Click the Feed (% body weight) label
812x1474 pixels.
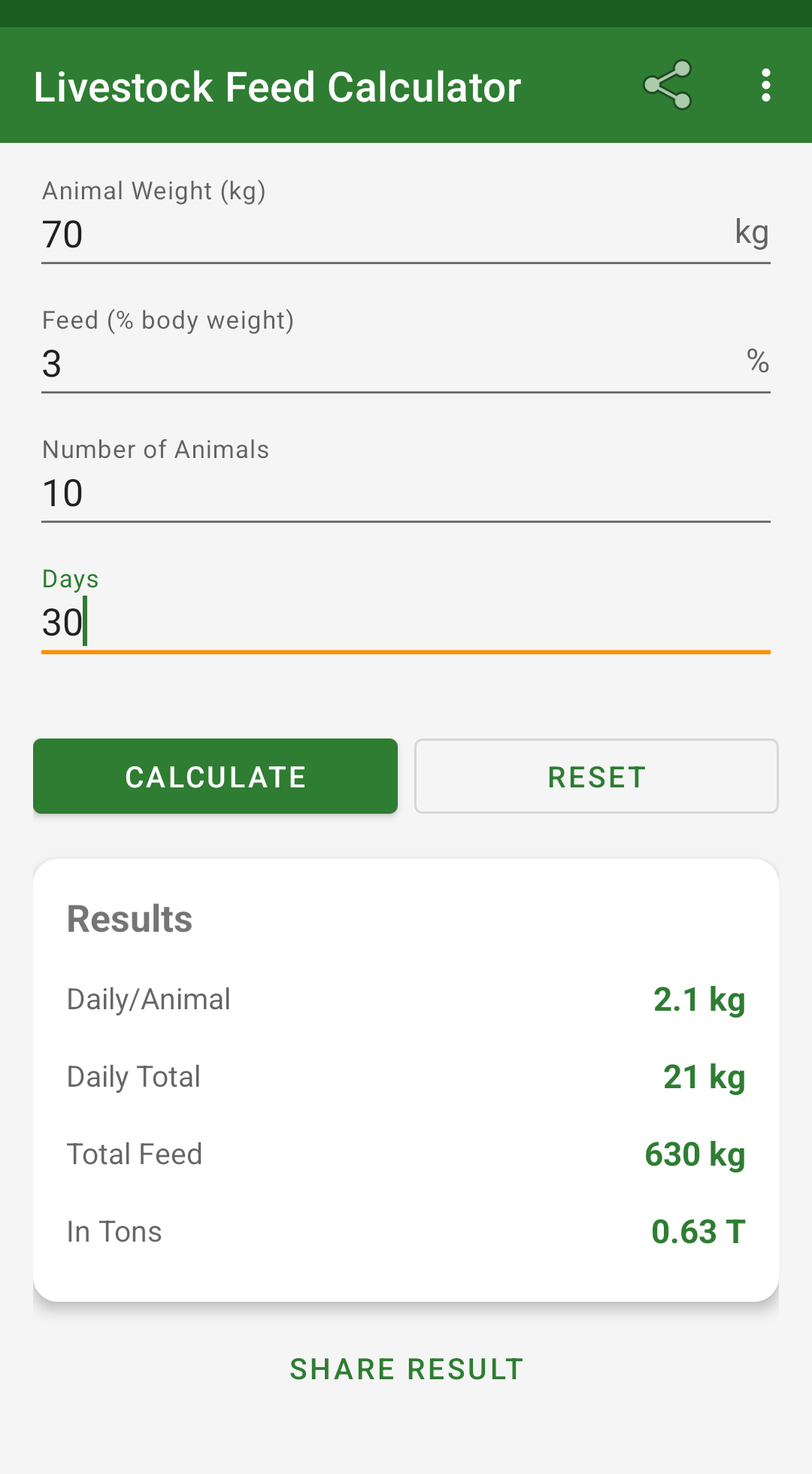point(167,320)
